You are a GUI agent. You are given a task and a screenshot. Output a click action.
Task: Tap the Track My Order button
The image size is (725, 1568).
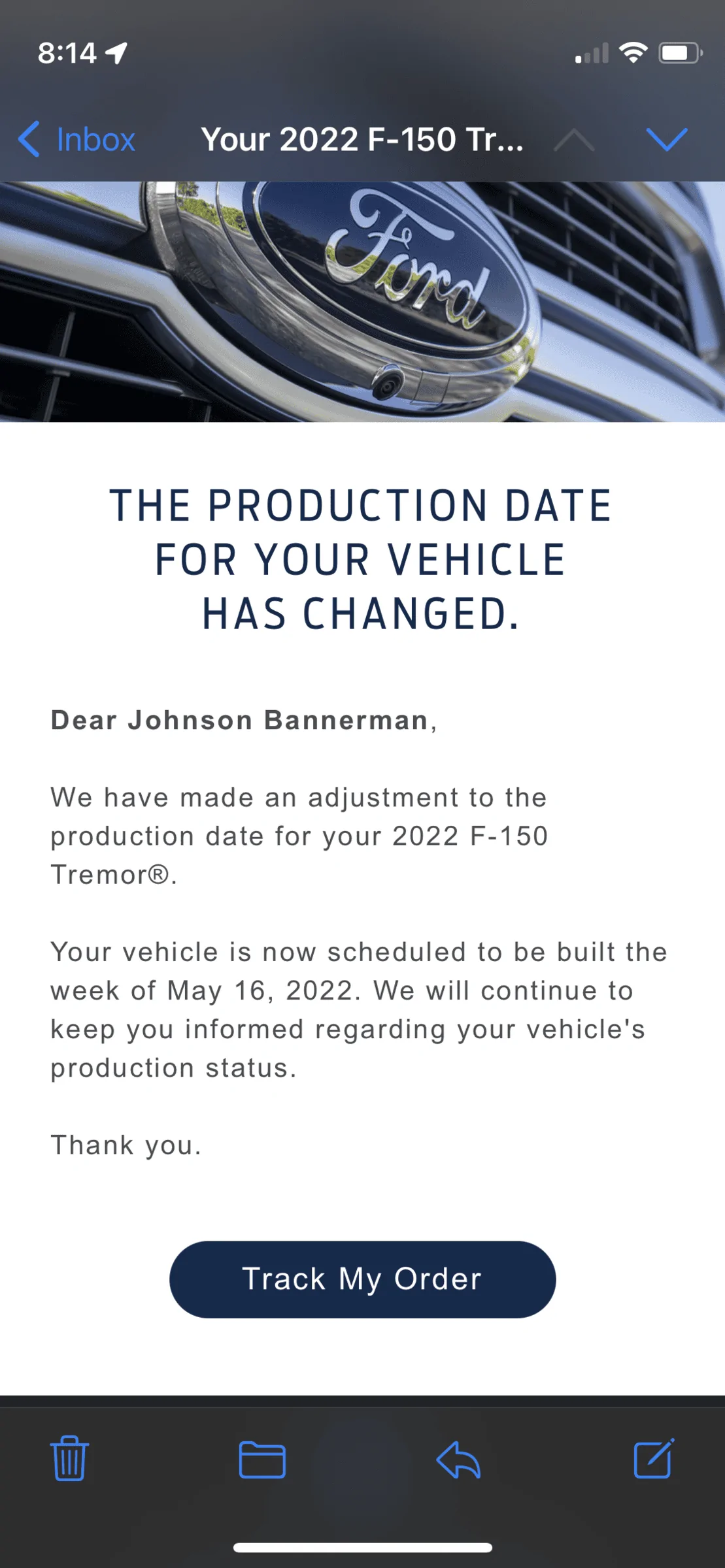tap(362, 1279)
